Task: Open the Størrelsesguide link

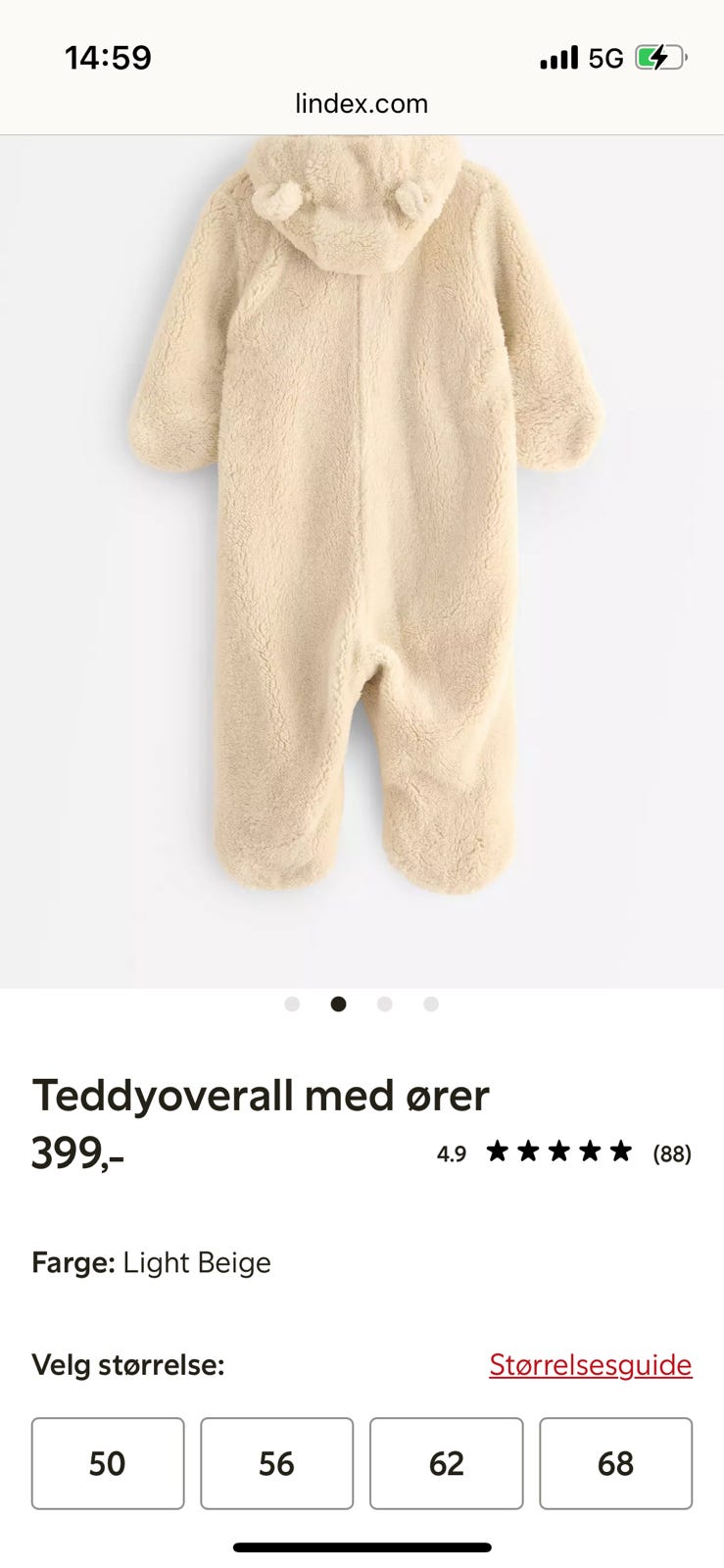Action: tap(590, 1364)
